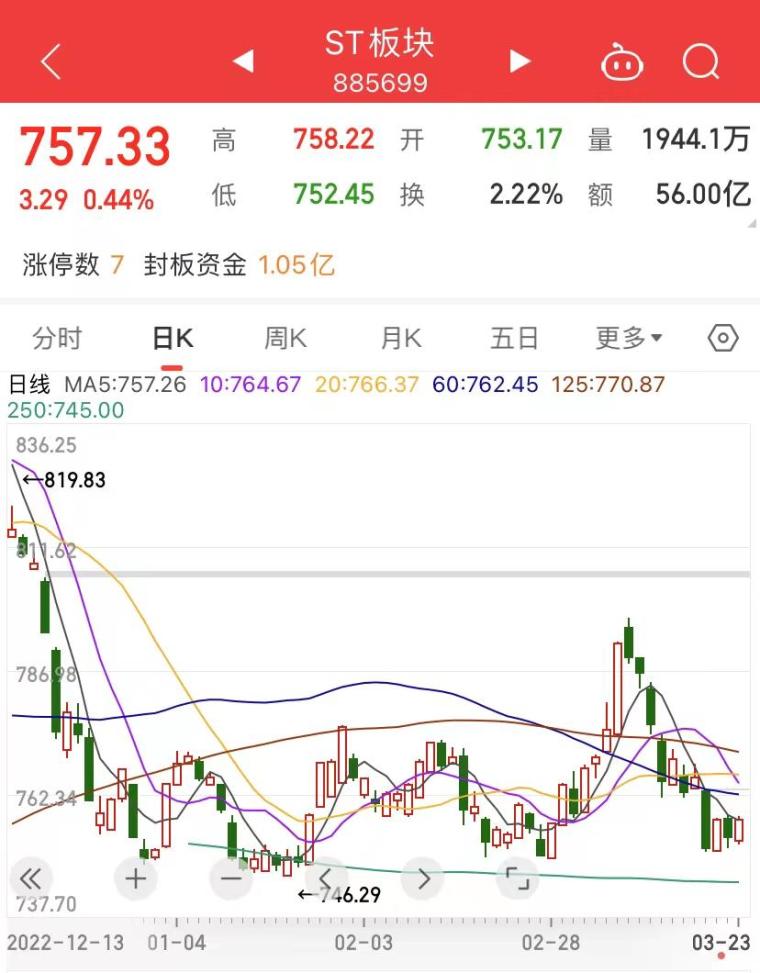Open chart settings hexagon icon

pos(723,338)
